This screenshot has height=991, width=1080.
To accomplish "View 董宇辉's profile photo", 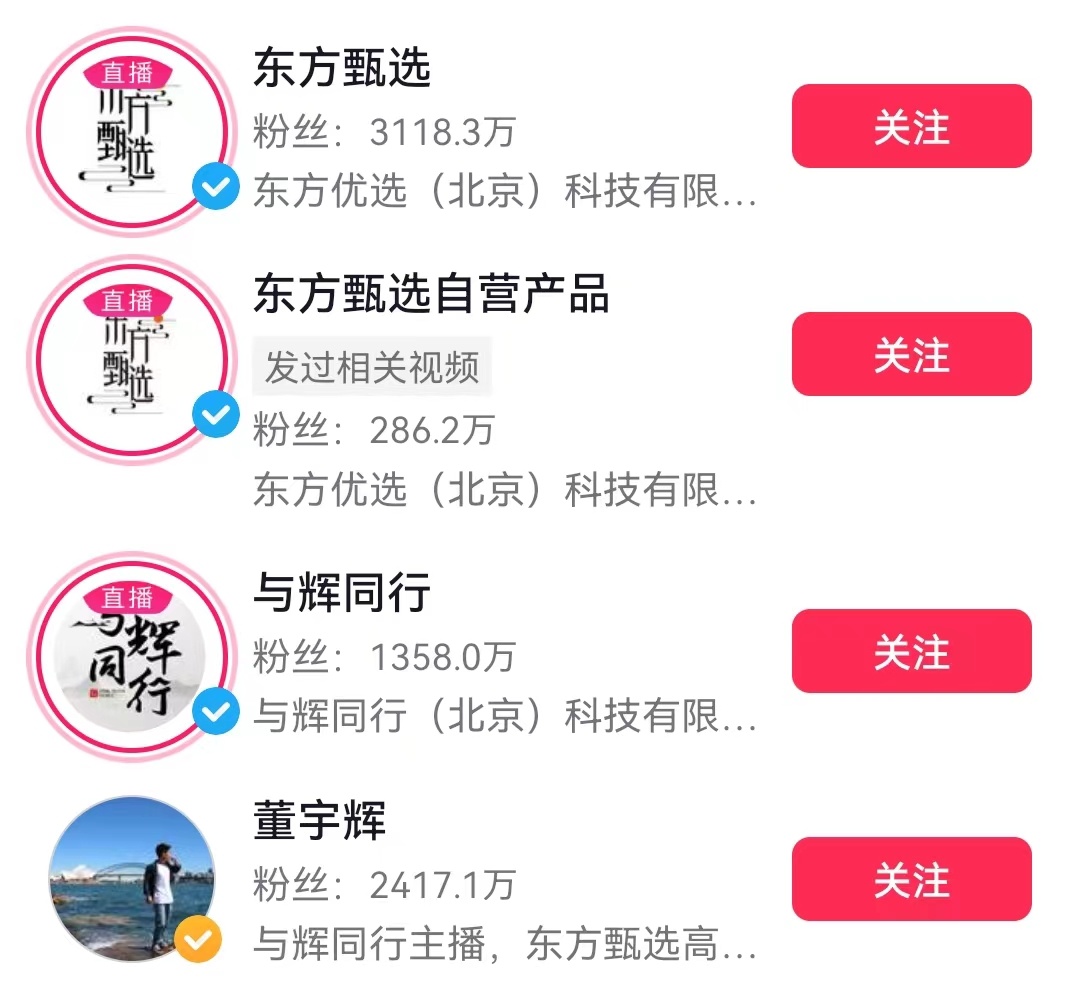I will (132, 880).
